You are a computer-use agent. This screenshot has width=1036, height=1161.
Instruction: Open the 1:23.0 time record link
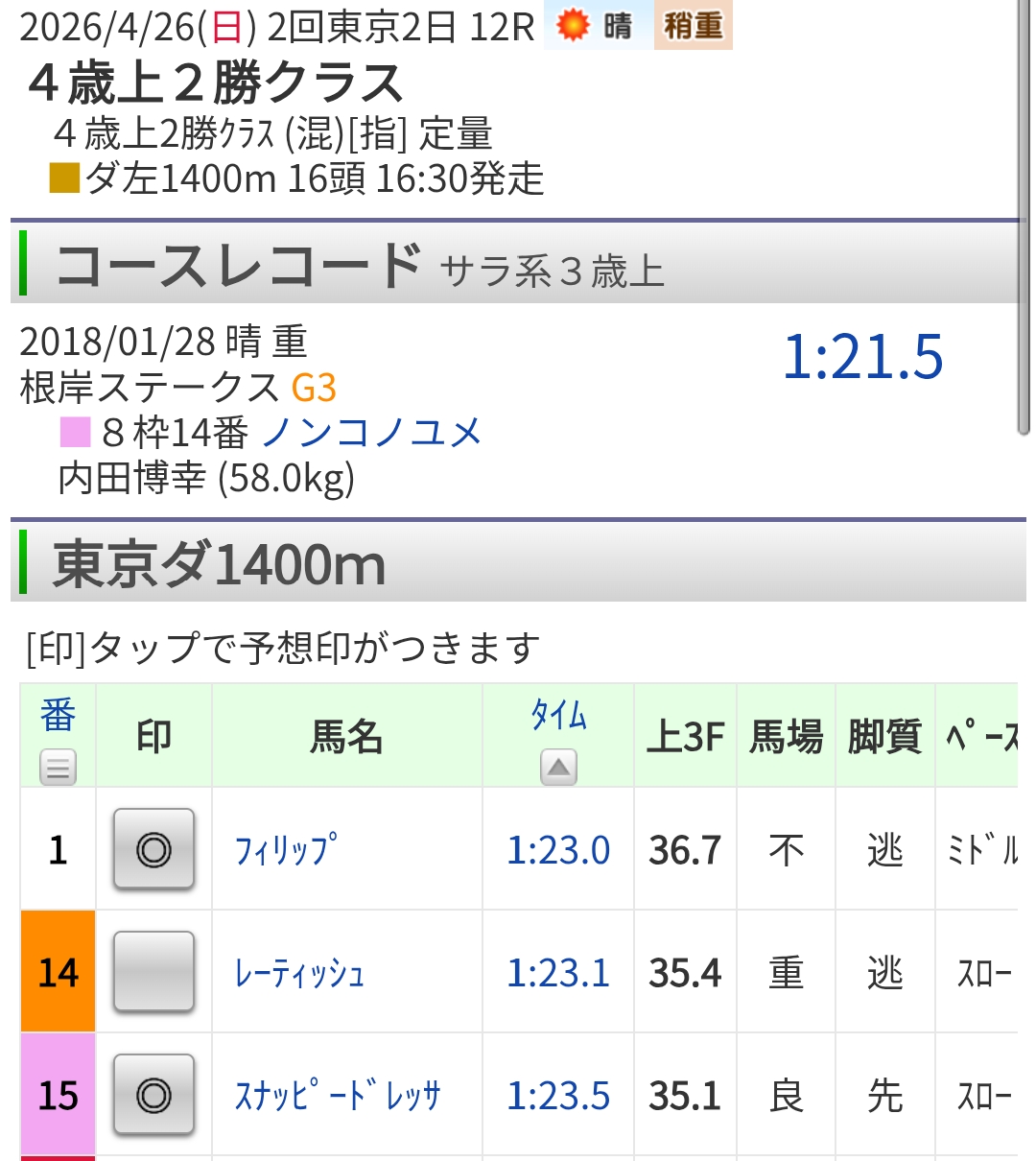(x=558, y=850)
